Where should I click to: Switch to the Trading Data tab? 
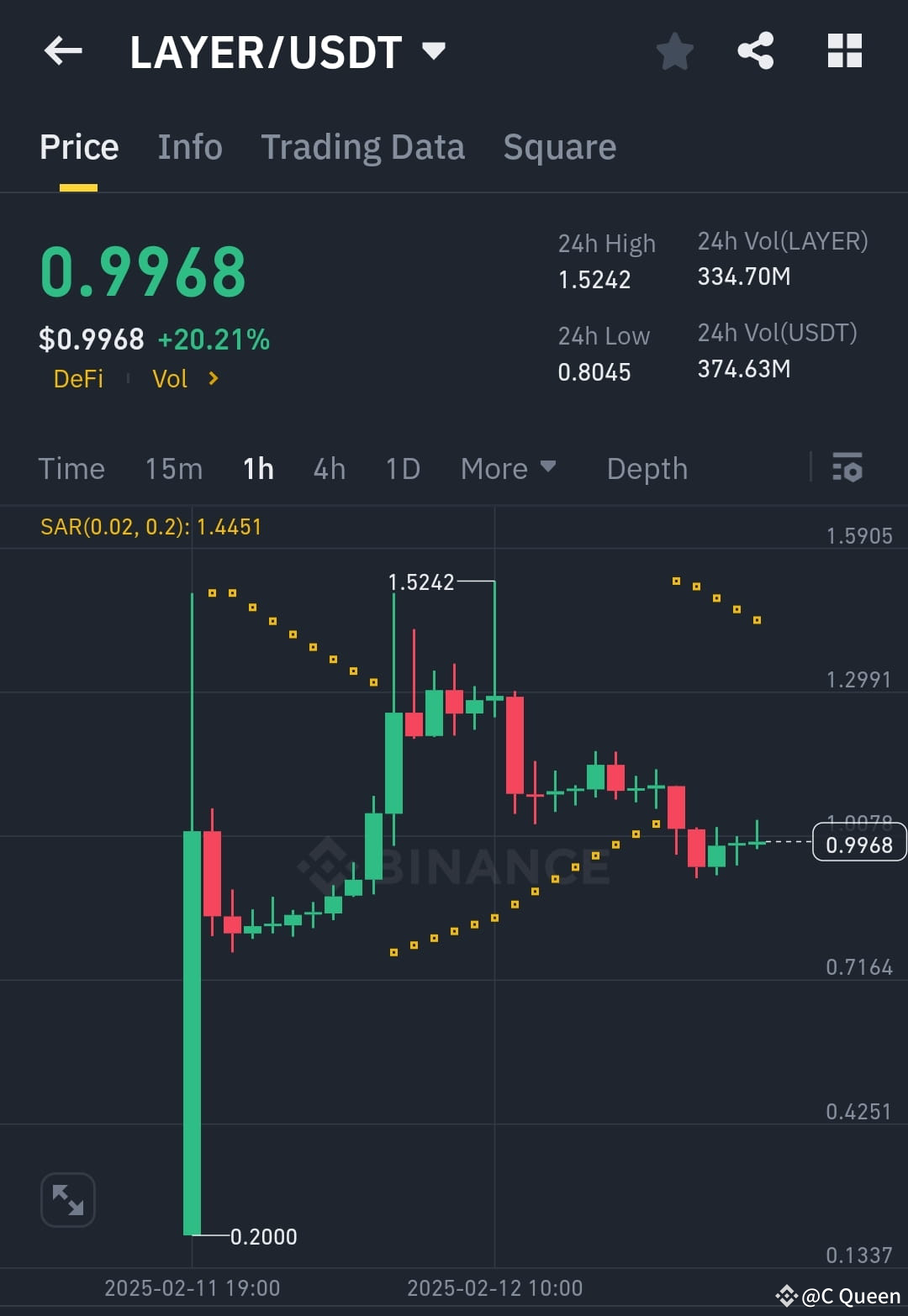pyautogui.click(x=363, y=146)
